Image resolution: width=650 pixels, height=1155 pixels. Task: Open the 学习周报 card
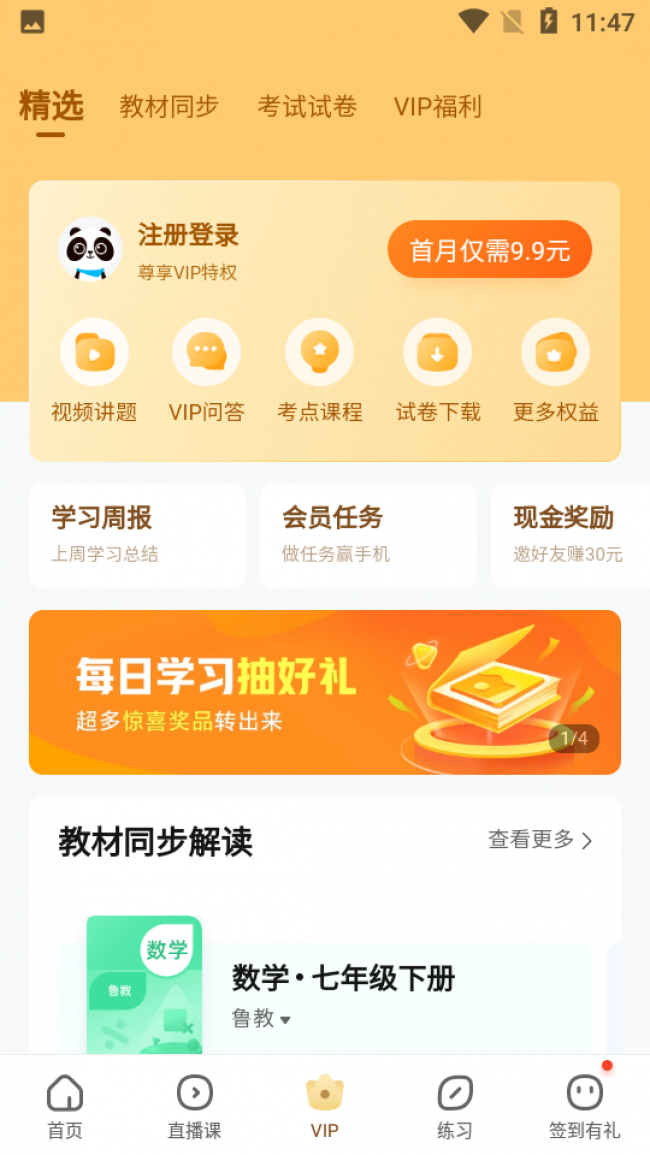[137, 535]
